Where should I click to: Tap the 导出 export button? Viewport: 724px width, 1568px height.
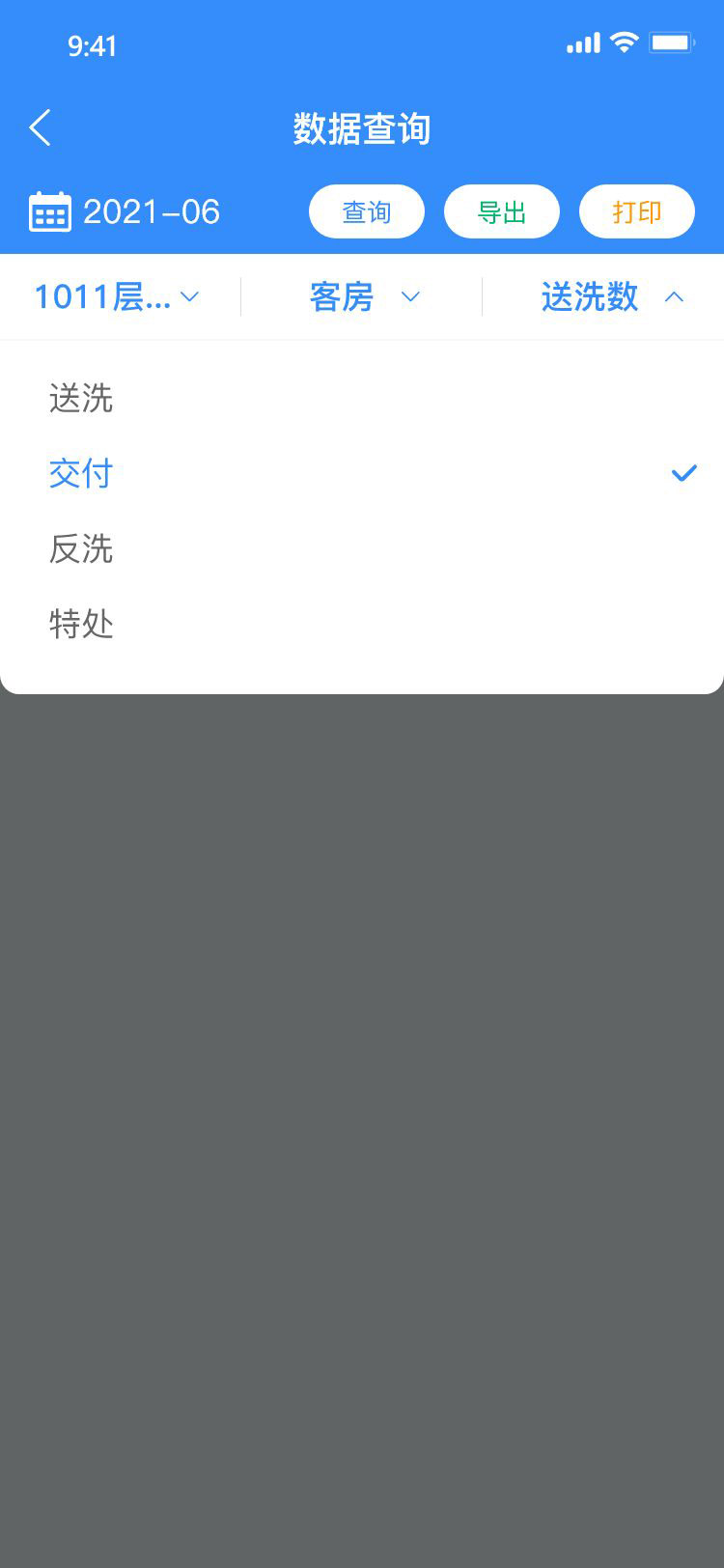pos(502,211)
